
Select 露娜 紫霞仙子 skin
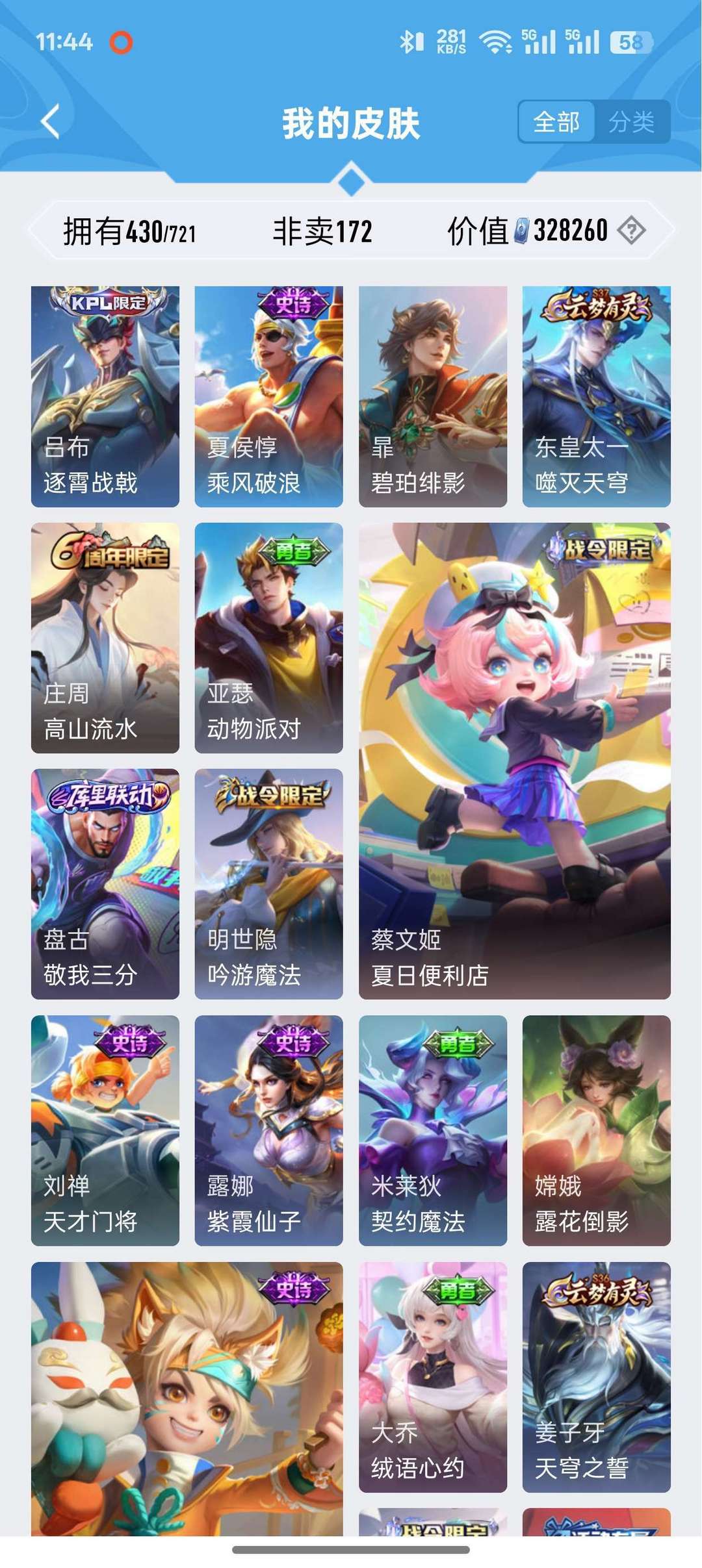tap(268, 1130)
